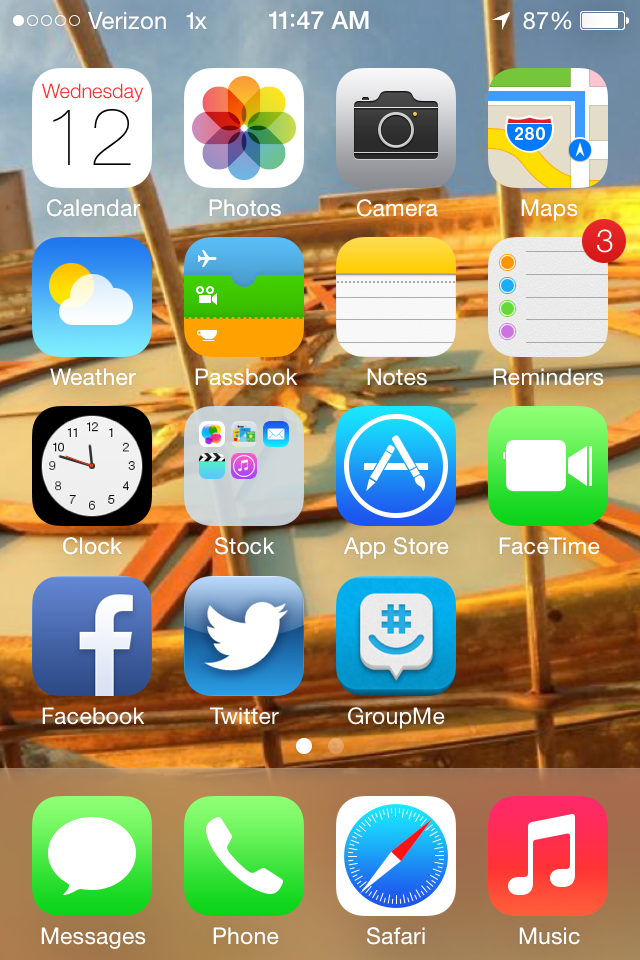Tap the Phone app in the dock
The image size is (640, 960).
pyautogui.click(x=244, y=856)
